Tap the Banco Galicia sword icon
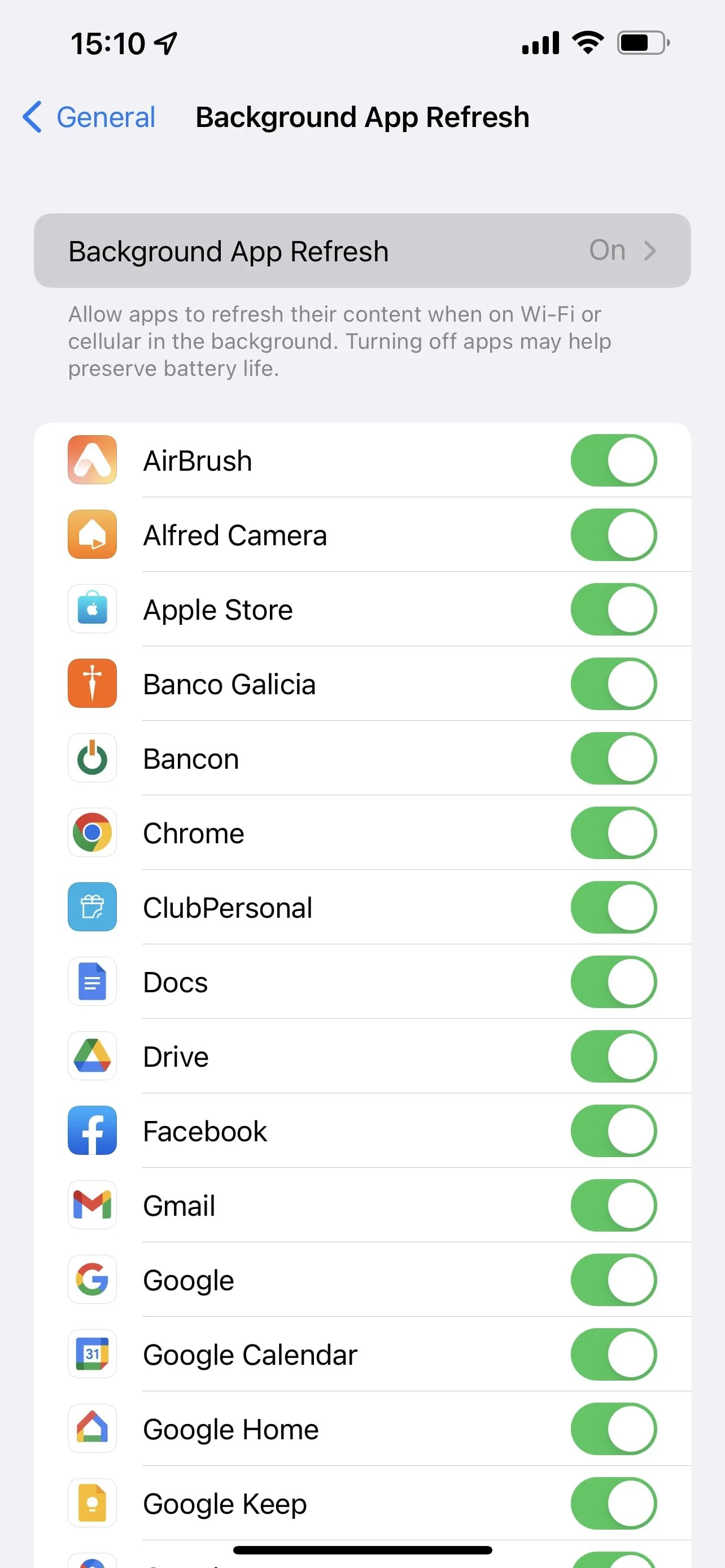 (x=92, y=683)
